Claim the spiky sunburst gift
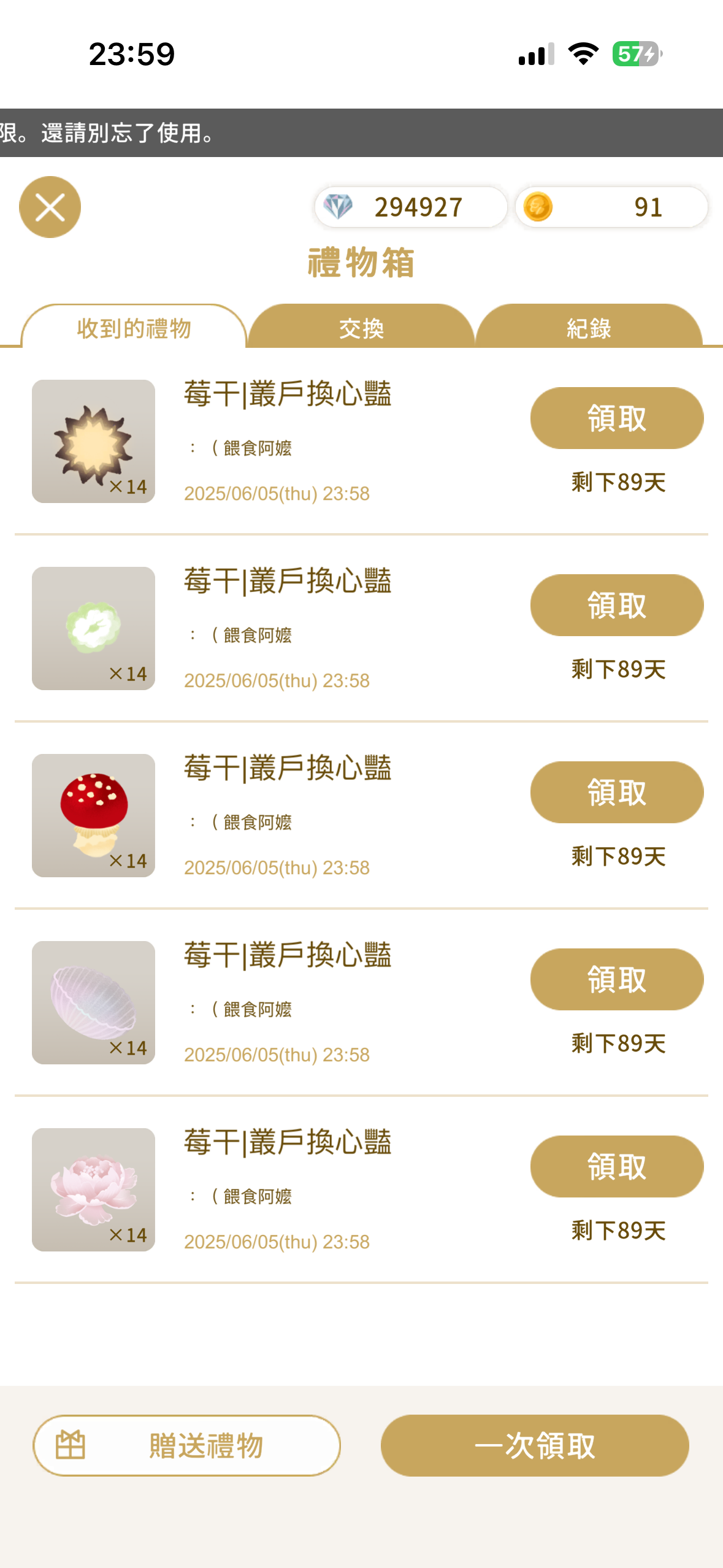Viewport: 723px width, 1568px height. (x=616, y=418)
